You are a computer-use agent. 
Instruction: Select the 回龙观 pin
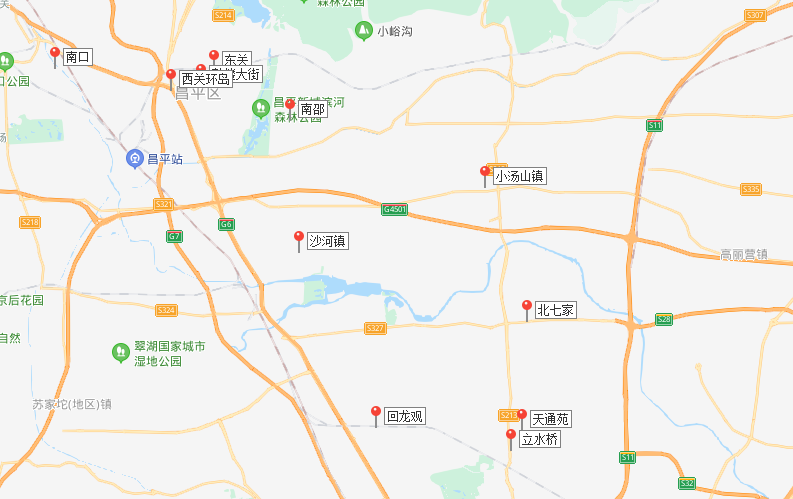[x=376, y=413]
